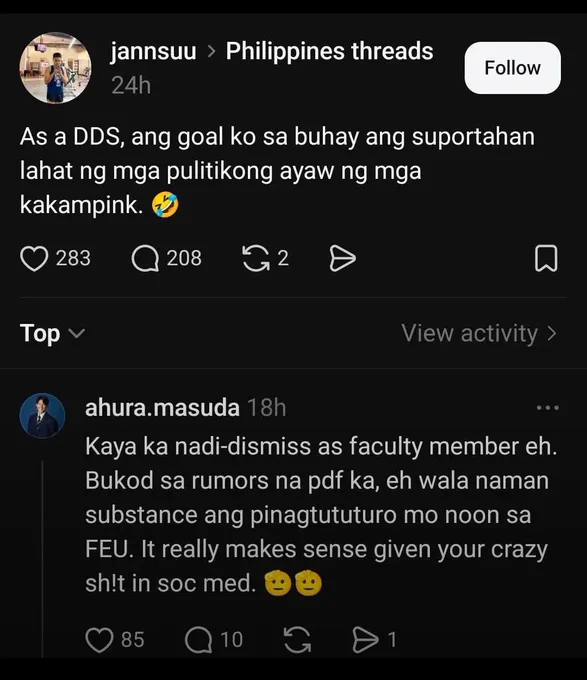Share jannsuu's post
This screenshot has width=587, height=680.
(342, 258)
